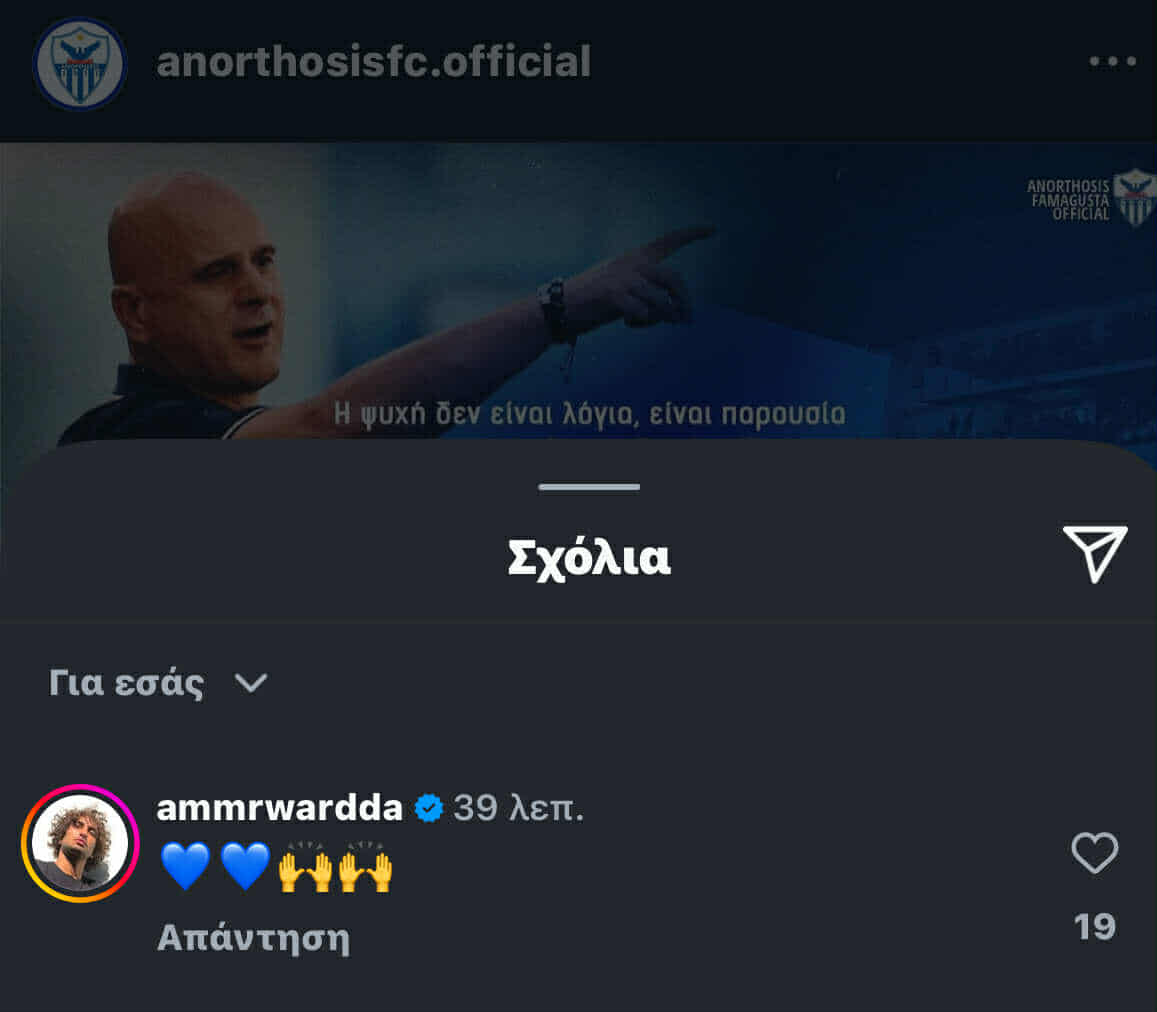Open anorthosisfc.official profile avatar

79,63
